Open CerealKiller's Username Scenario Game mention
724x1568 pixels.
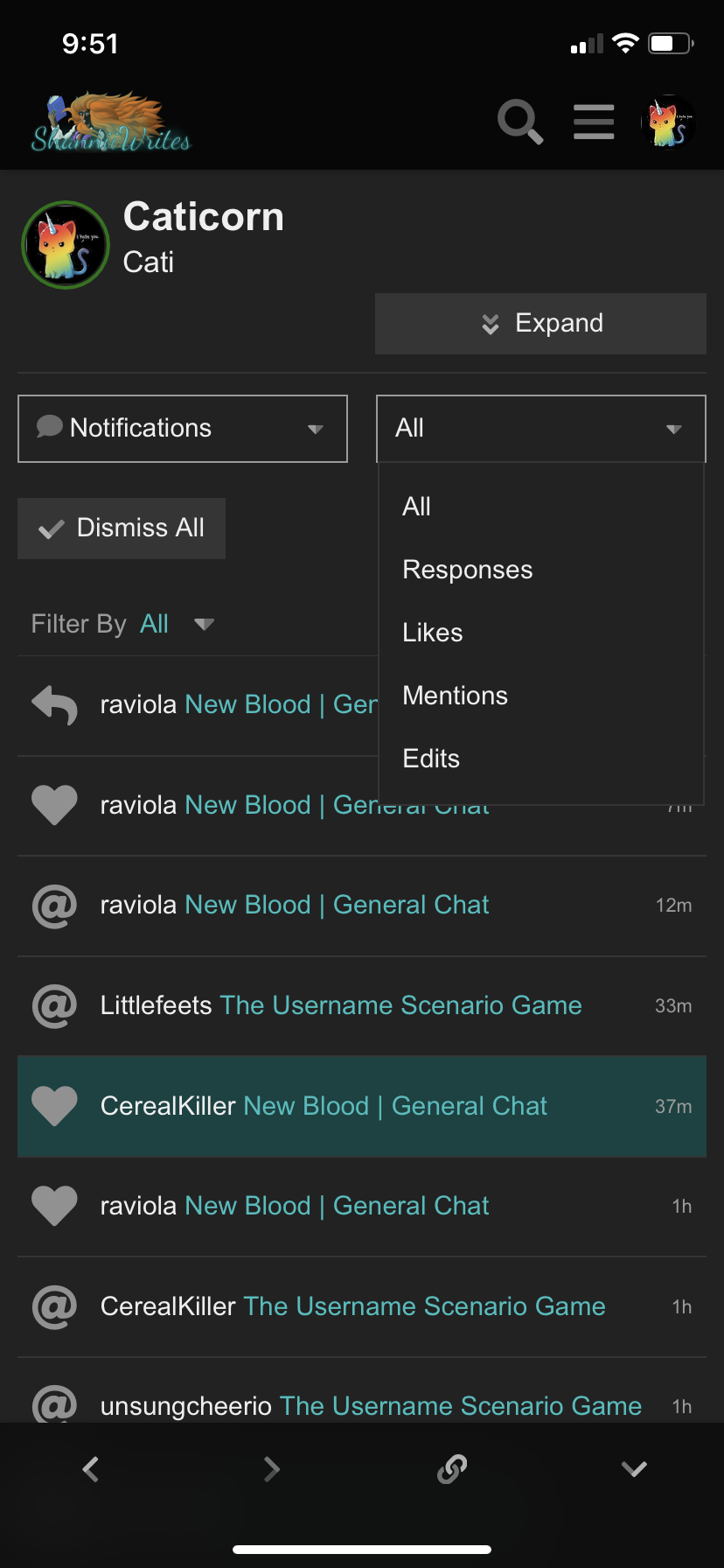point(362,1307)
